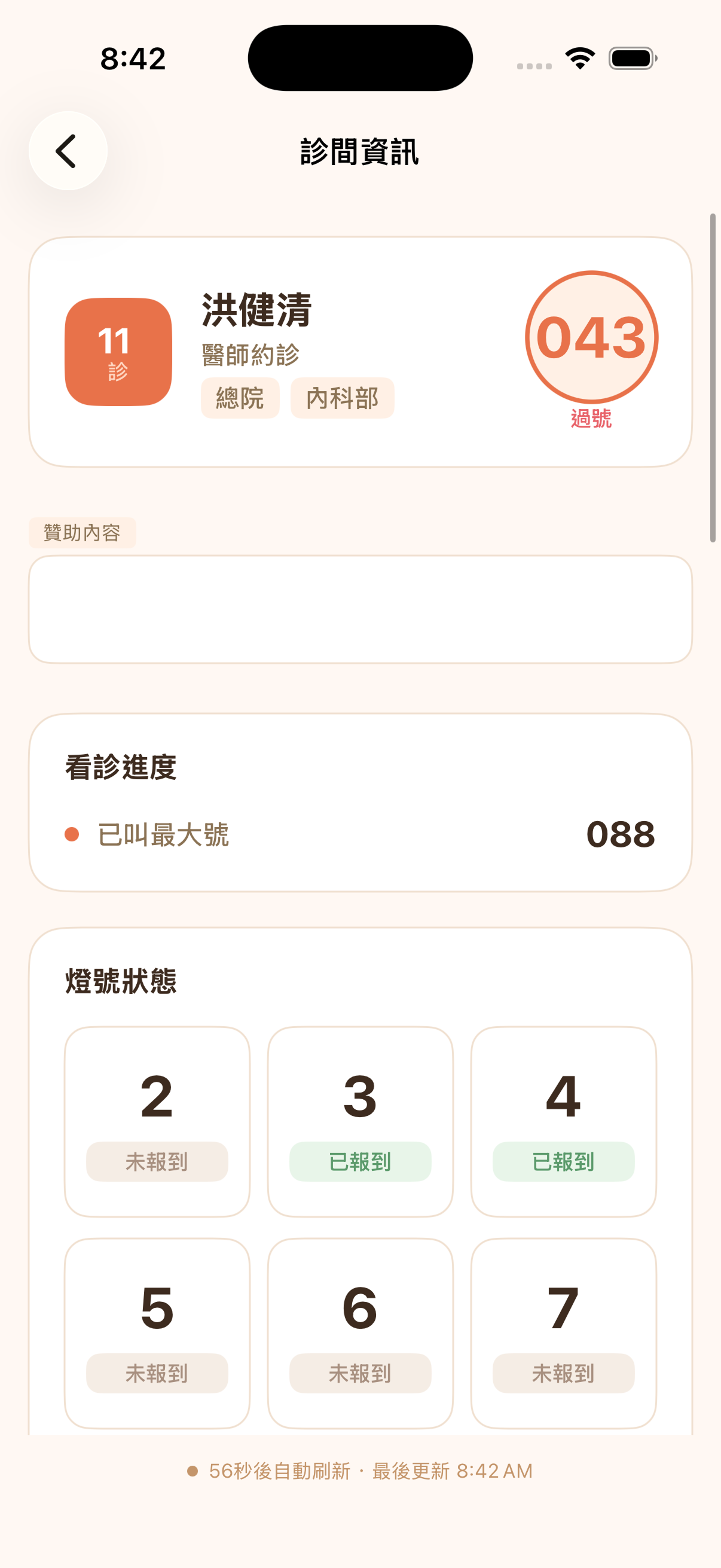Tap the clock showing 8:42 in status bar
This screenshot has height=1568, width=721.
click(x=133, y=57)
